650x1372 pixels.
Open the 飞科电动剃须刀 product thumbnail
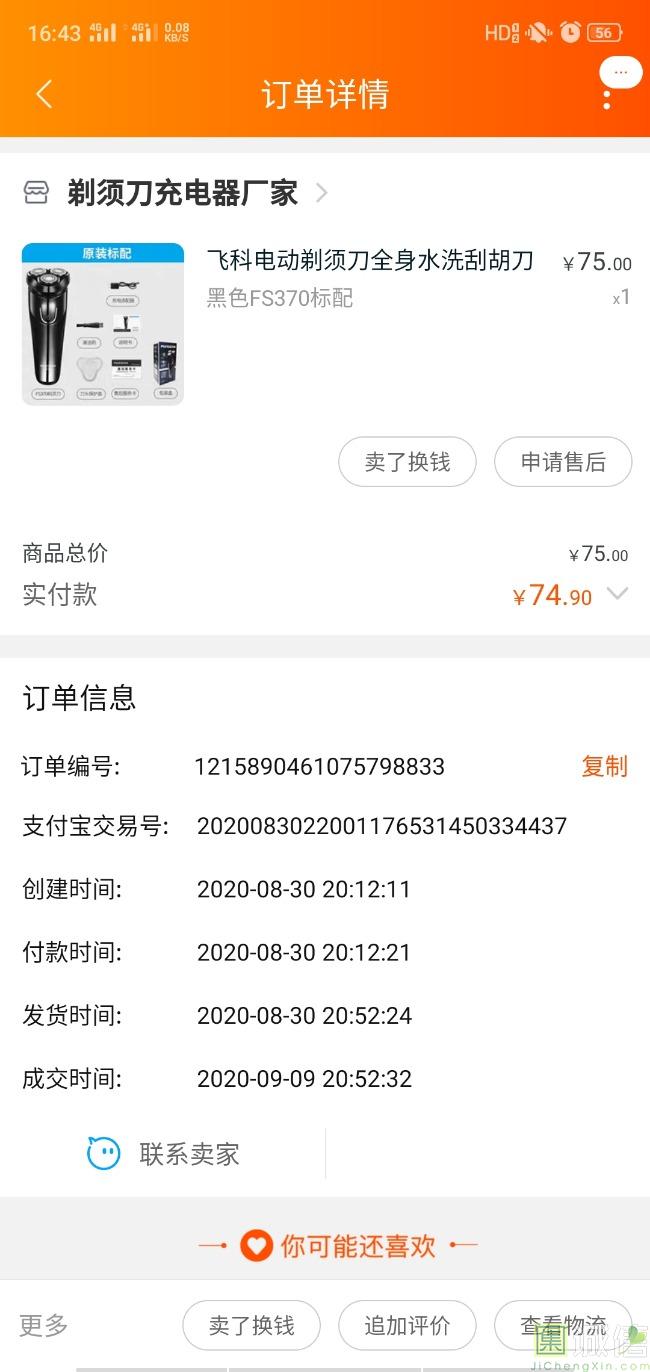click(103, 324)
